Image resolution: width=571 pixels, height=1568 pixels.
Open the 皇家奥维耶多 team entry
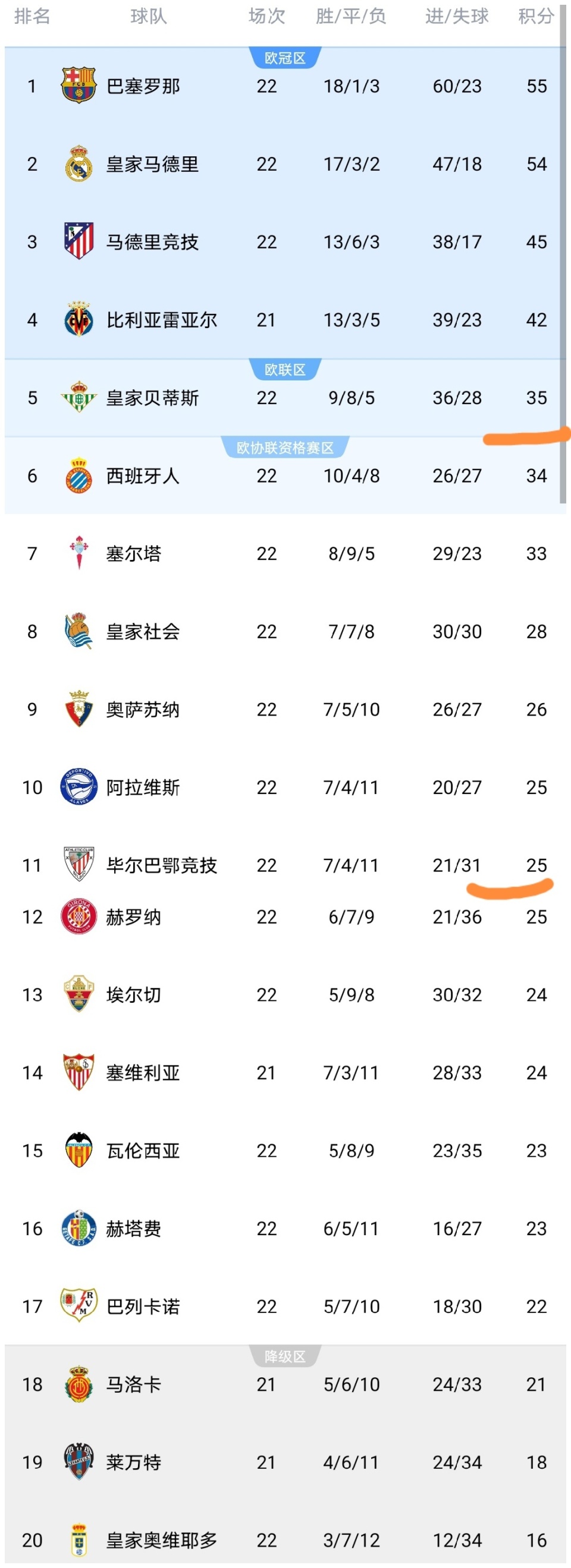pos(162,1541)
